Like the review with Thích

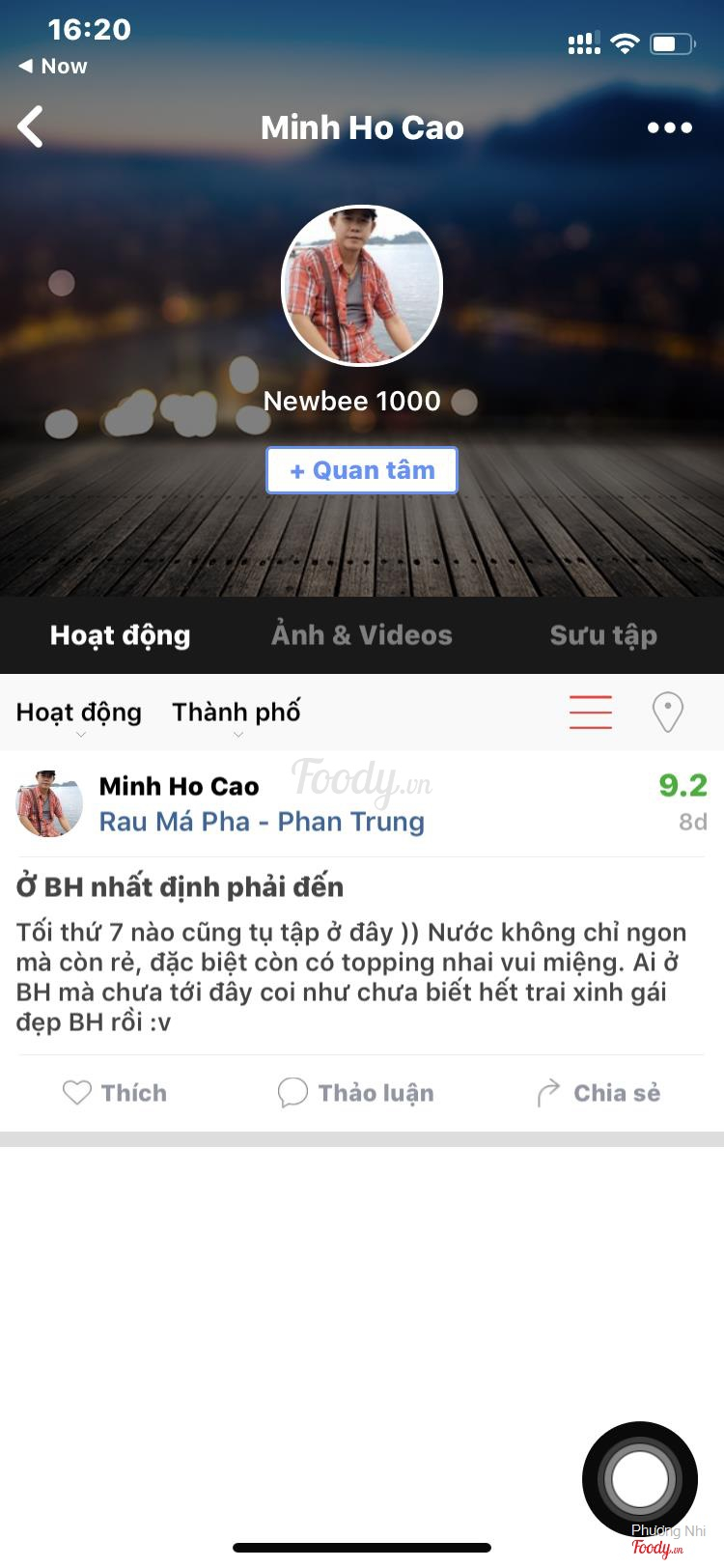115,1093
